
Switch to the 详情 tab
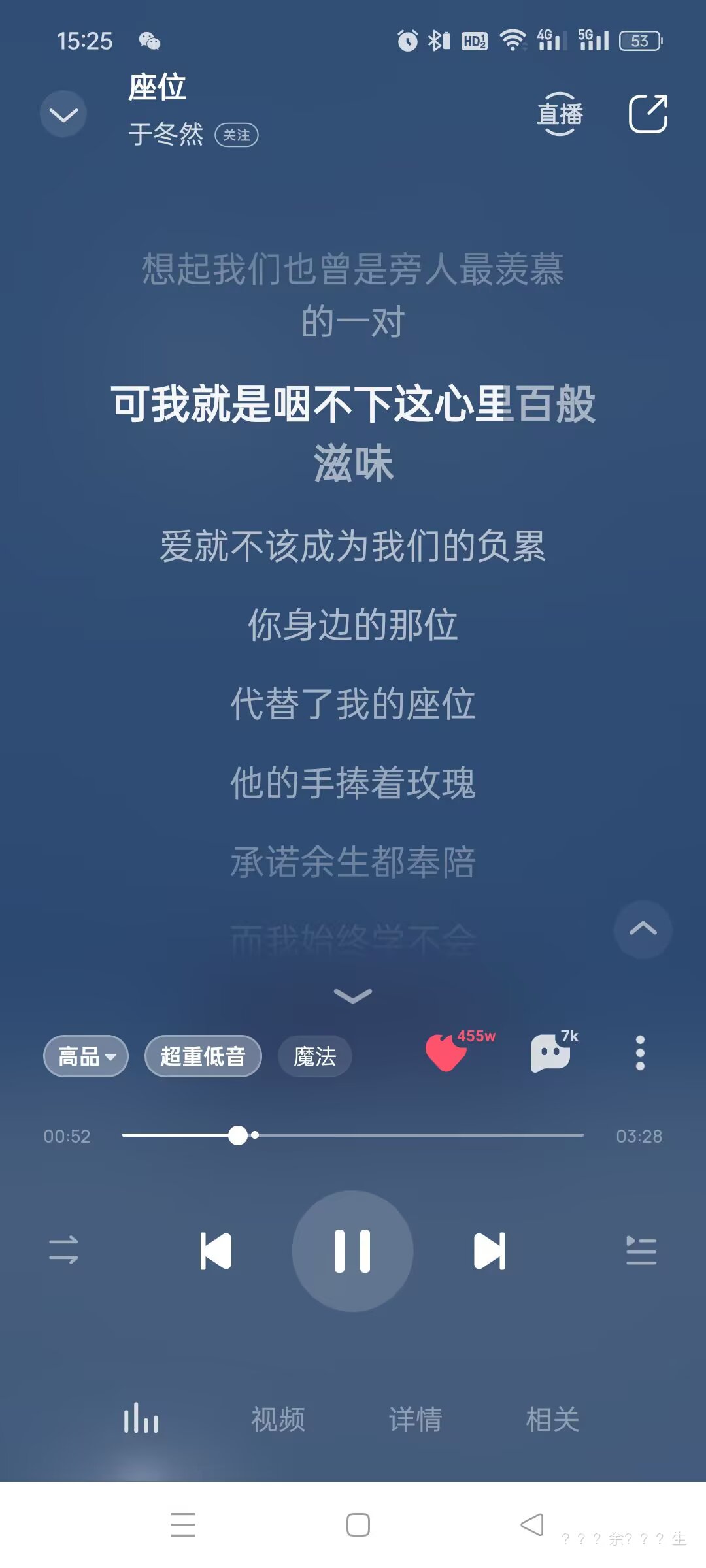tap(415, 1420)
